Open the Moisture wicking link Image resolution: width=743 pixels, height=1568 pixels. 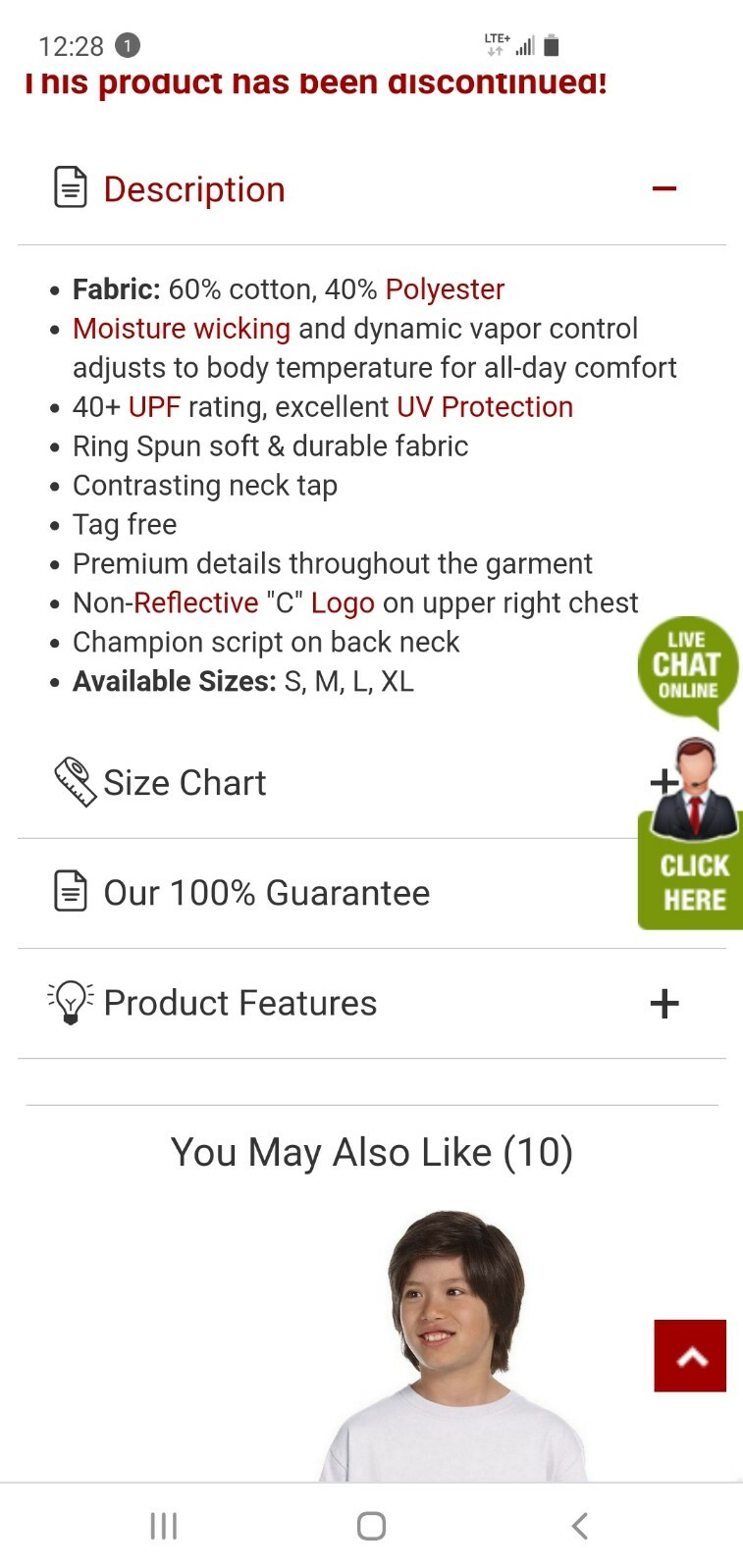pos(182,329)
